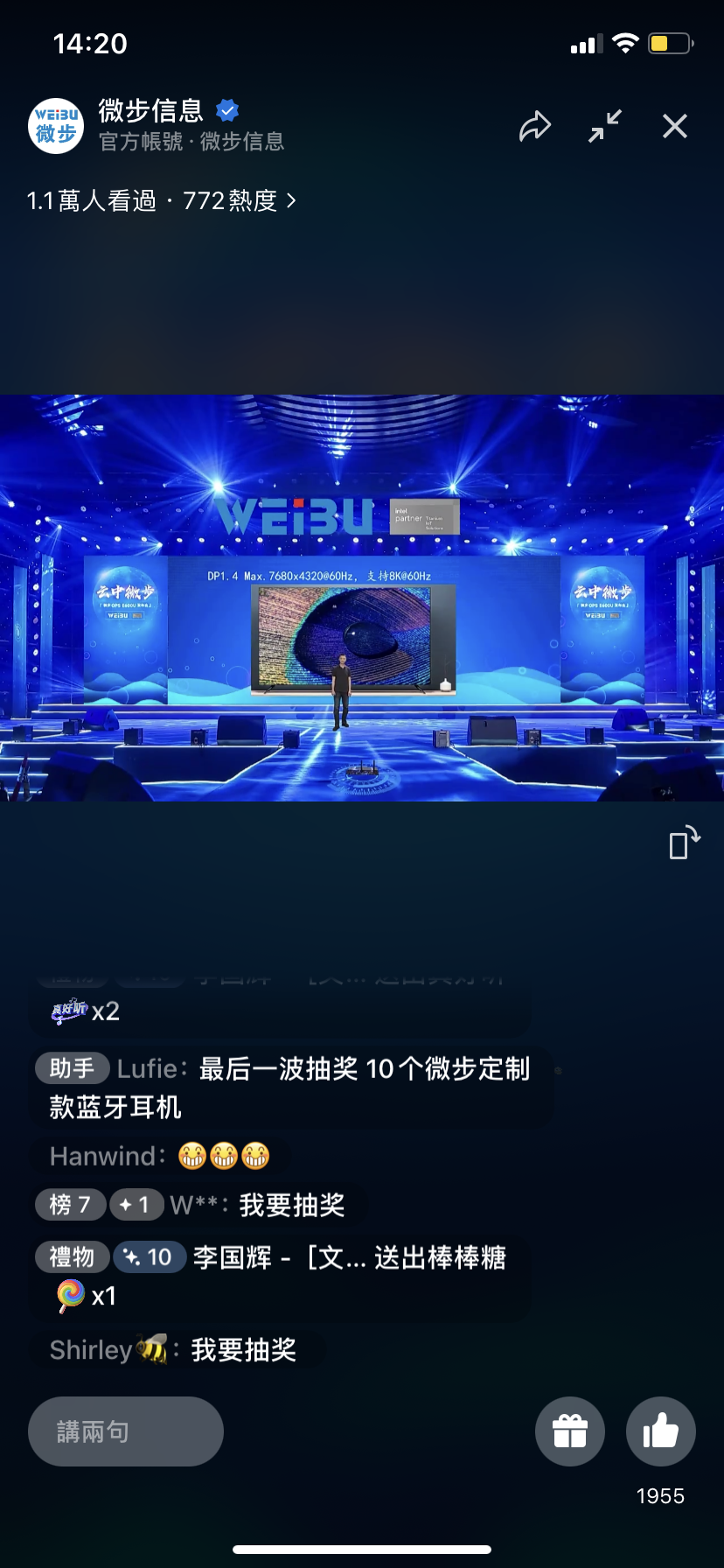The height and width of the screenshot is (1568, 724).
Task: Open viewers and 772 熱度 details
Action: tap(162, 201)
